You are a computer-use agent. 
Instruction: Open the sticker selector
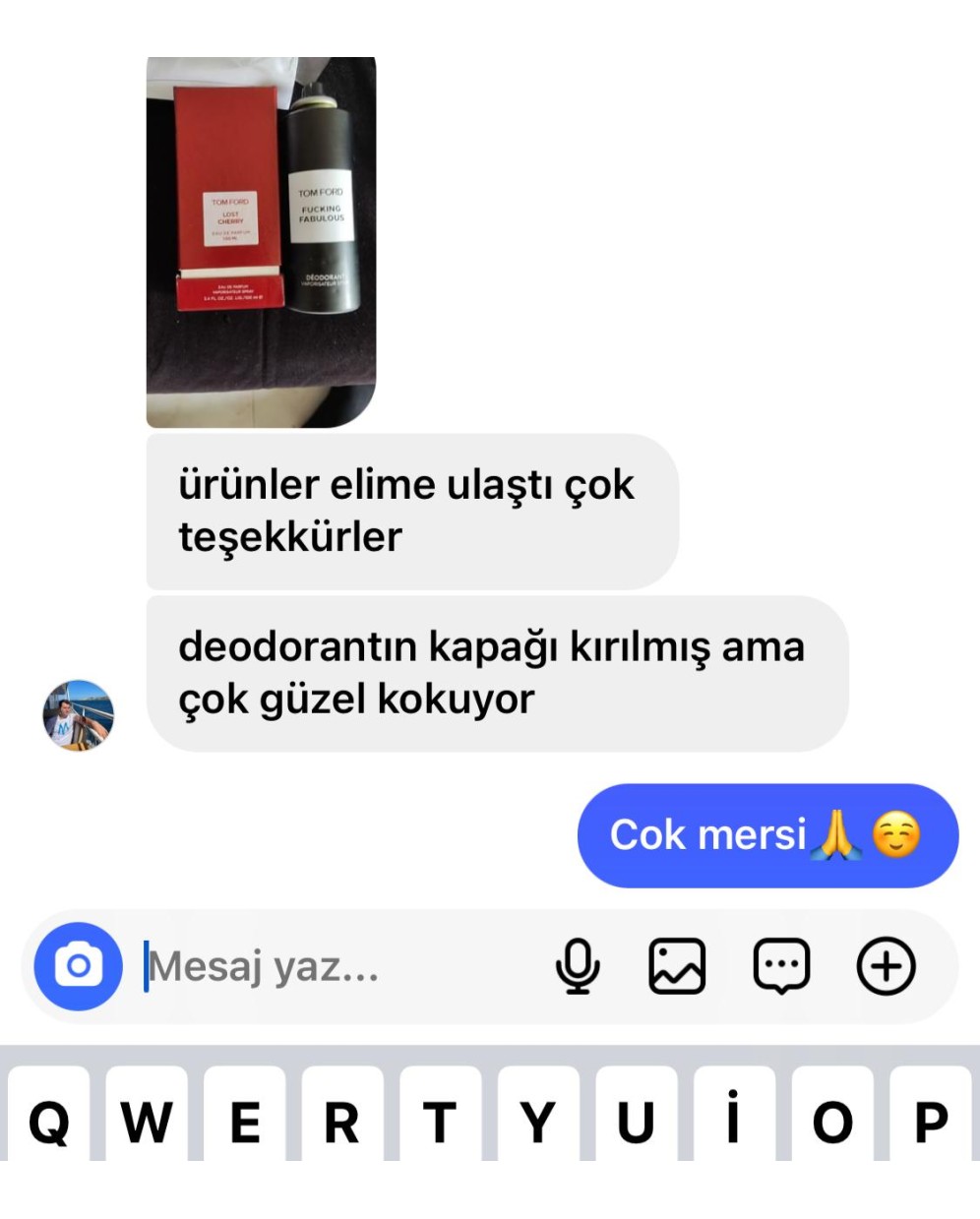point(782,968)
